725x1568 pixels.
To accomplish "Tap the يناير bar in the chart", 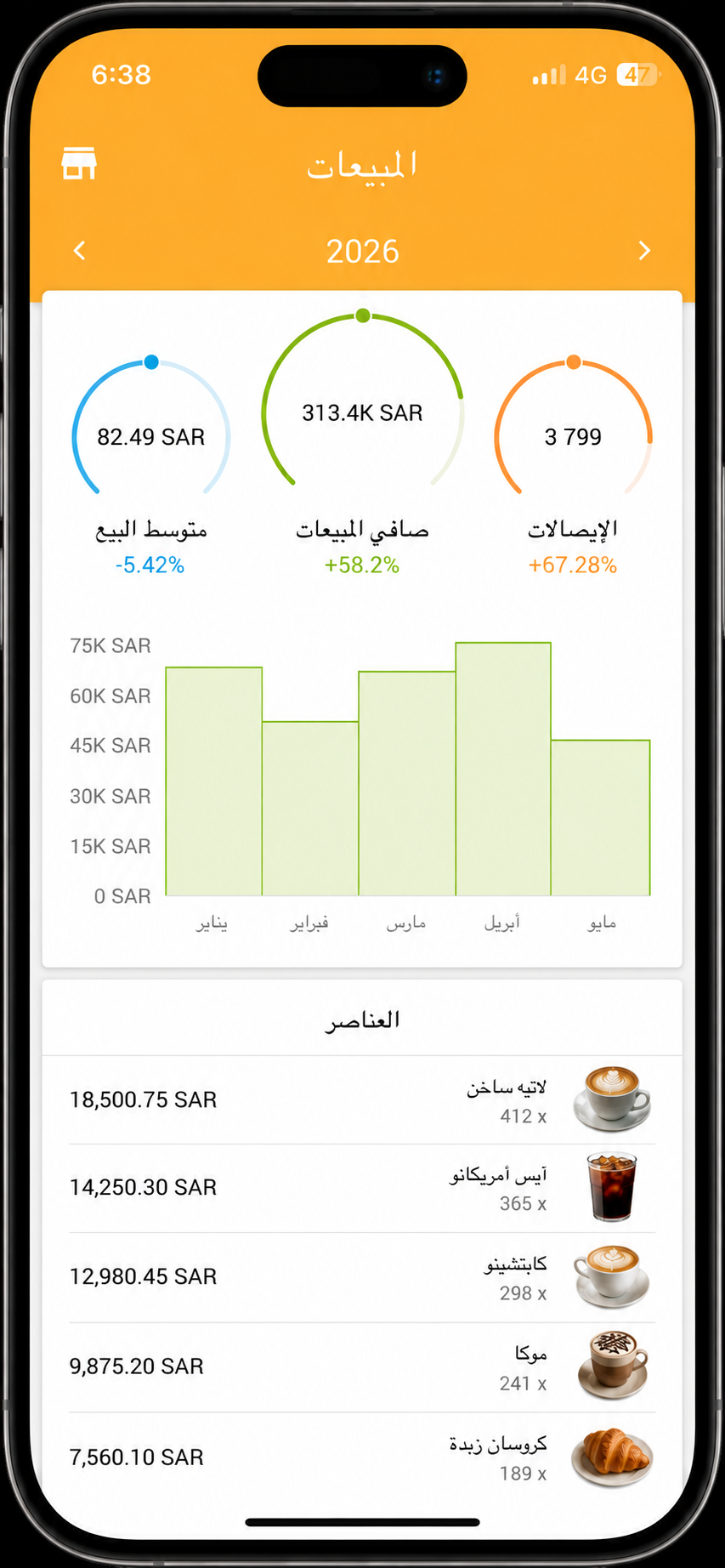I will pyautogui.click(x=214, y=781).
